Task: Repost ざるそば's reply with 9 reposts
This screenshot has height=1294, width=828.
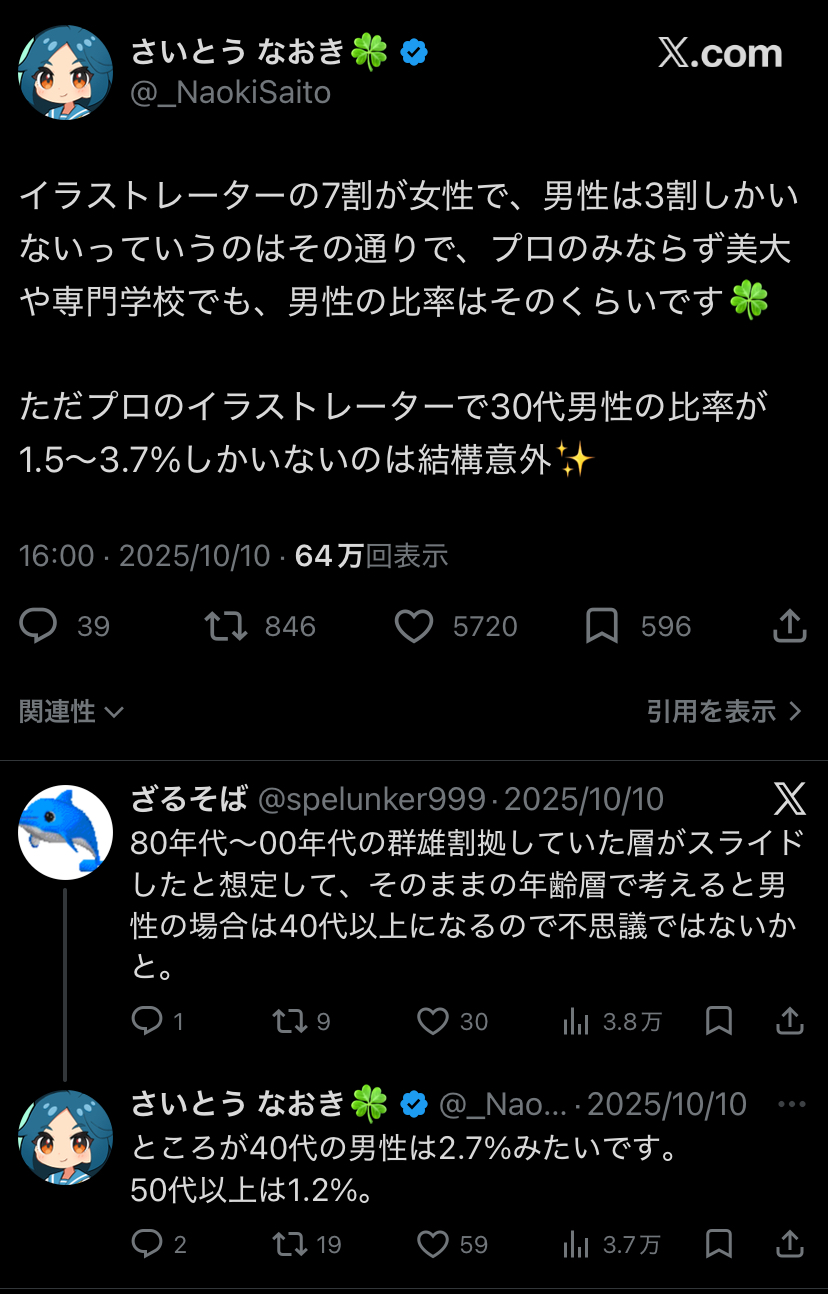Action: click(291, 1020)
